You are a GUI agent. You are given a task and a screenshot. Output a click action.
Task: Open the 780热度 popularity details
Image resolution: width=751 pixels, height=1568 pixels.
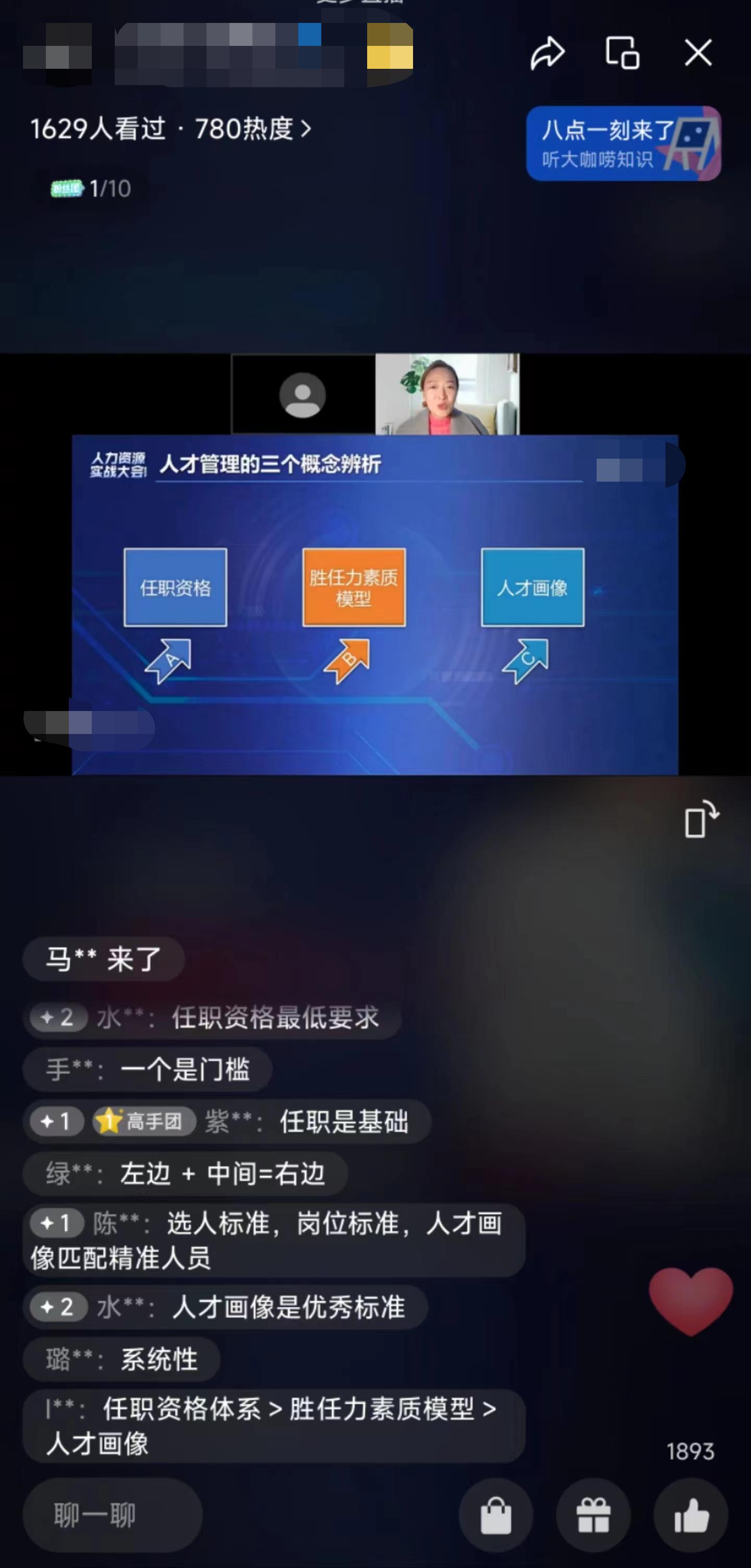coord(253,129)
